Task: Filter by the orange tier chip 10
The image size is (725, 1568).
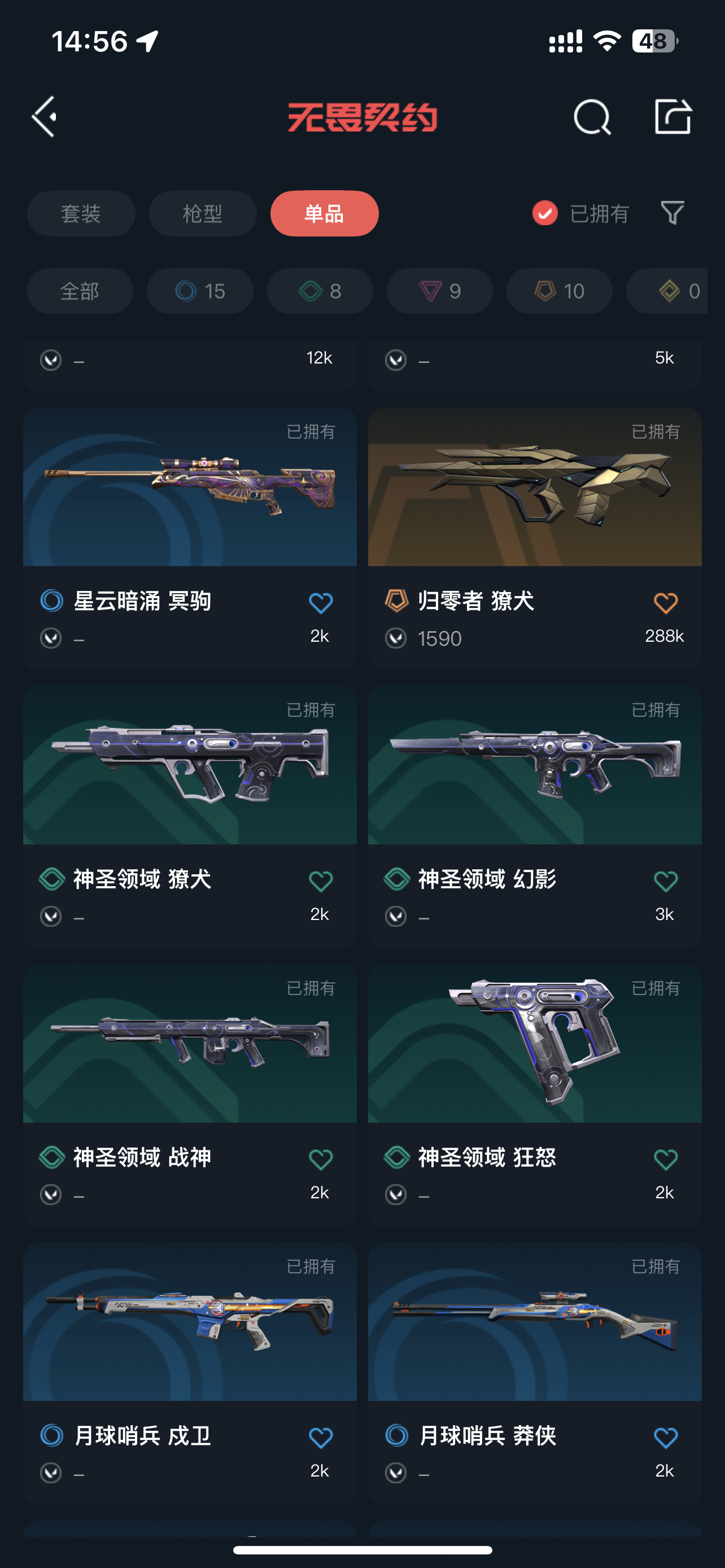Action: point(559,291)
